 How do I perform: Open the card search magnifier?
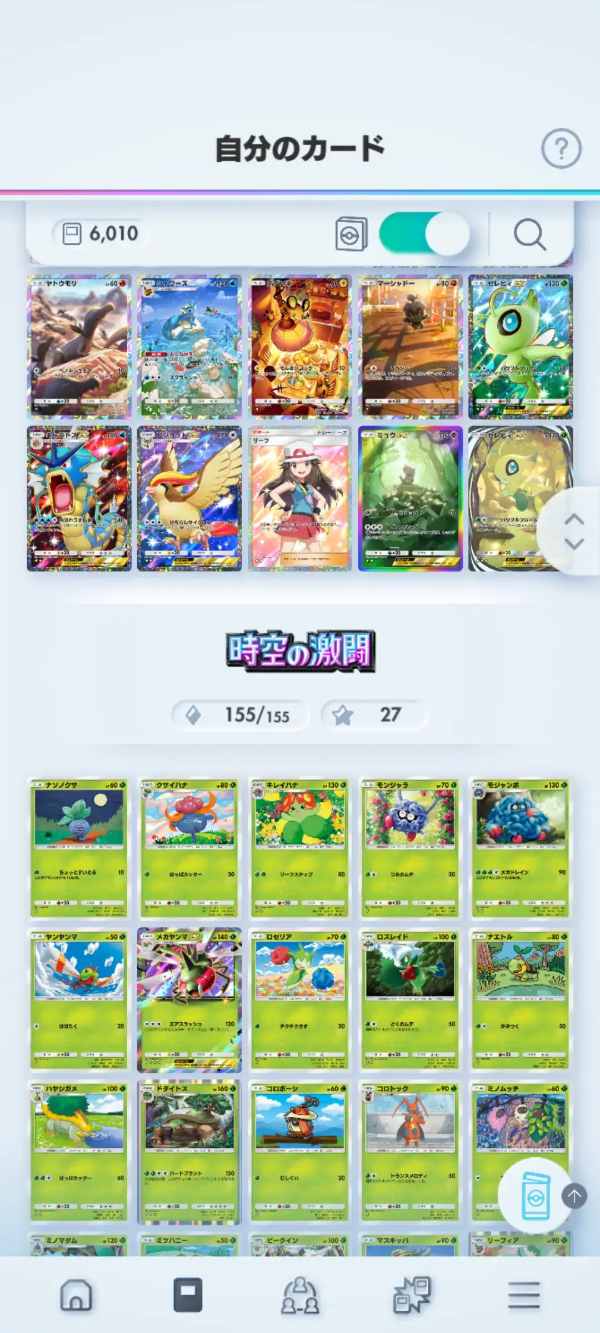coord(529,235)
